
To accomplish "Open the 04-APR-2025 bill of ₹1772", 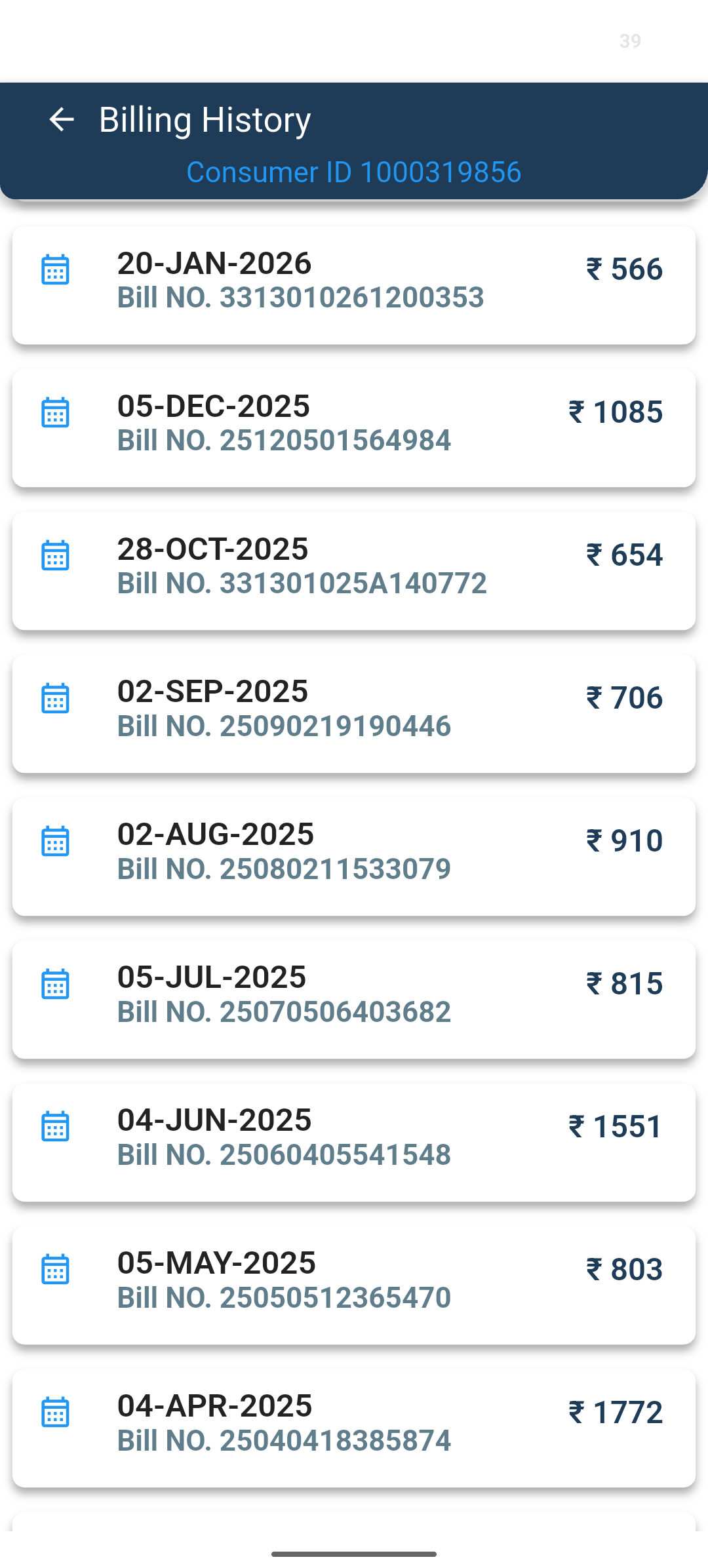I will [354, 1428].
